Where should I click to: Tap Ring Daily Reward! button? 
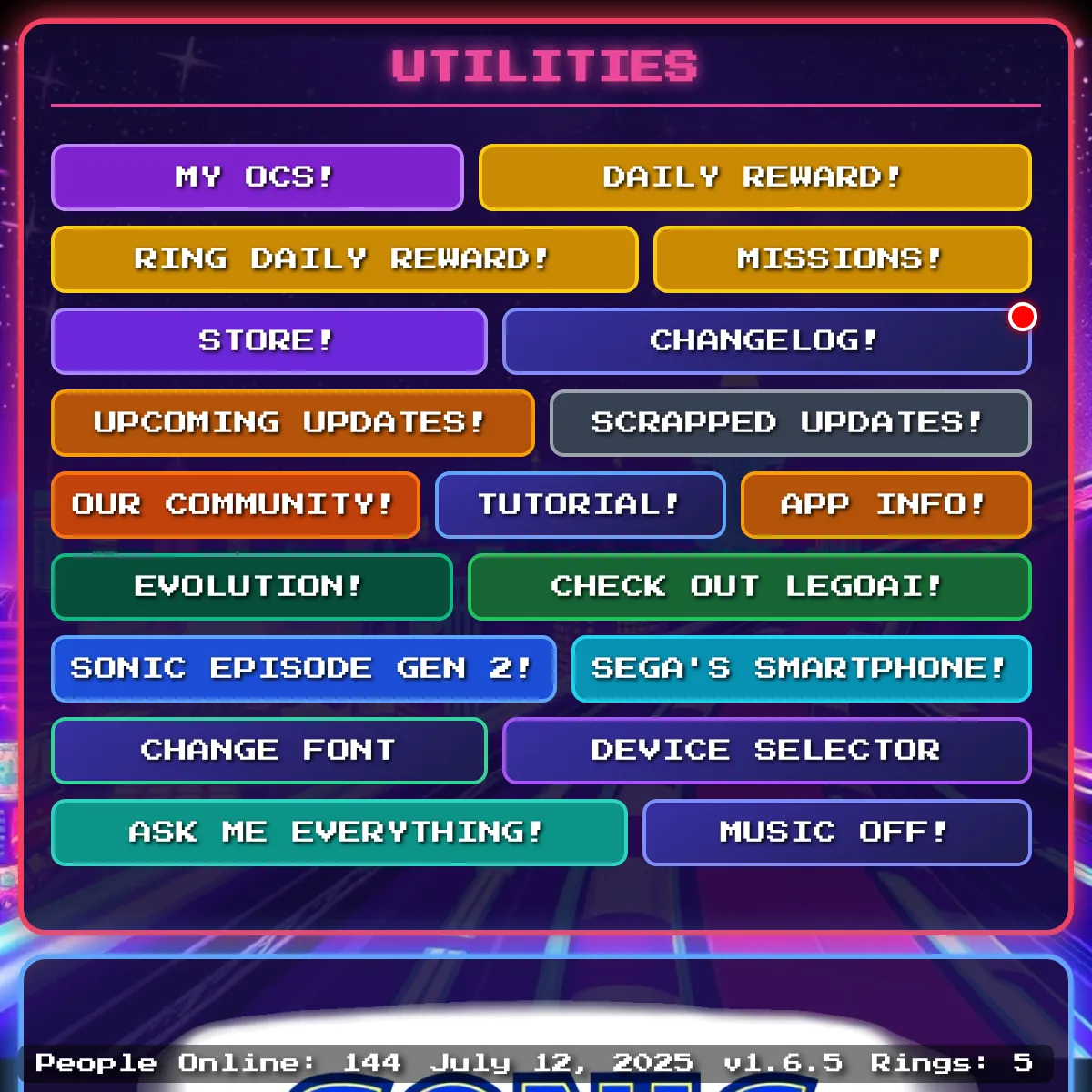click(x=344, y=259)
